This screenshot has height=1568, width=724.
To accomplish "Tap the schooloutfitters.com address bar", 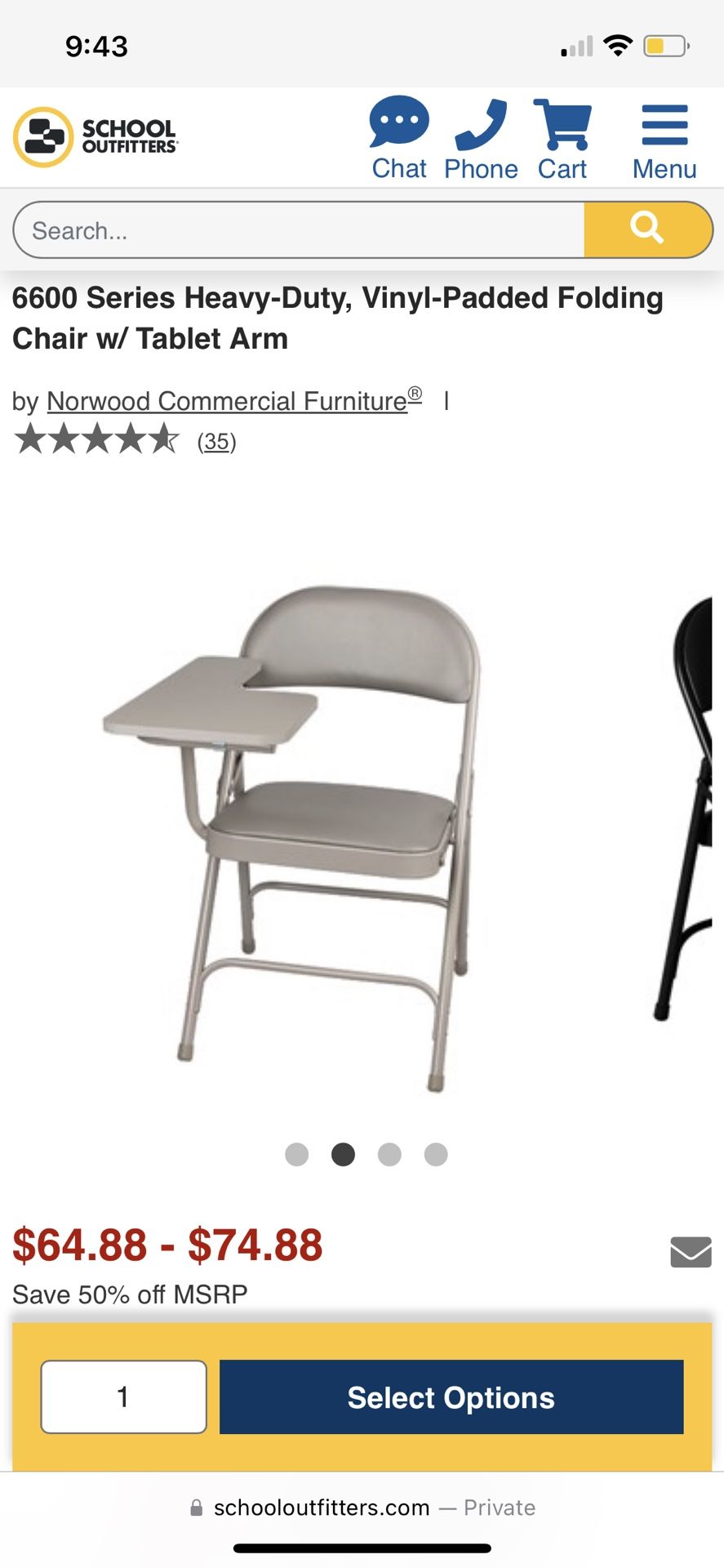I will 362,1508.
